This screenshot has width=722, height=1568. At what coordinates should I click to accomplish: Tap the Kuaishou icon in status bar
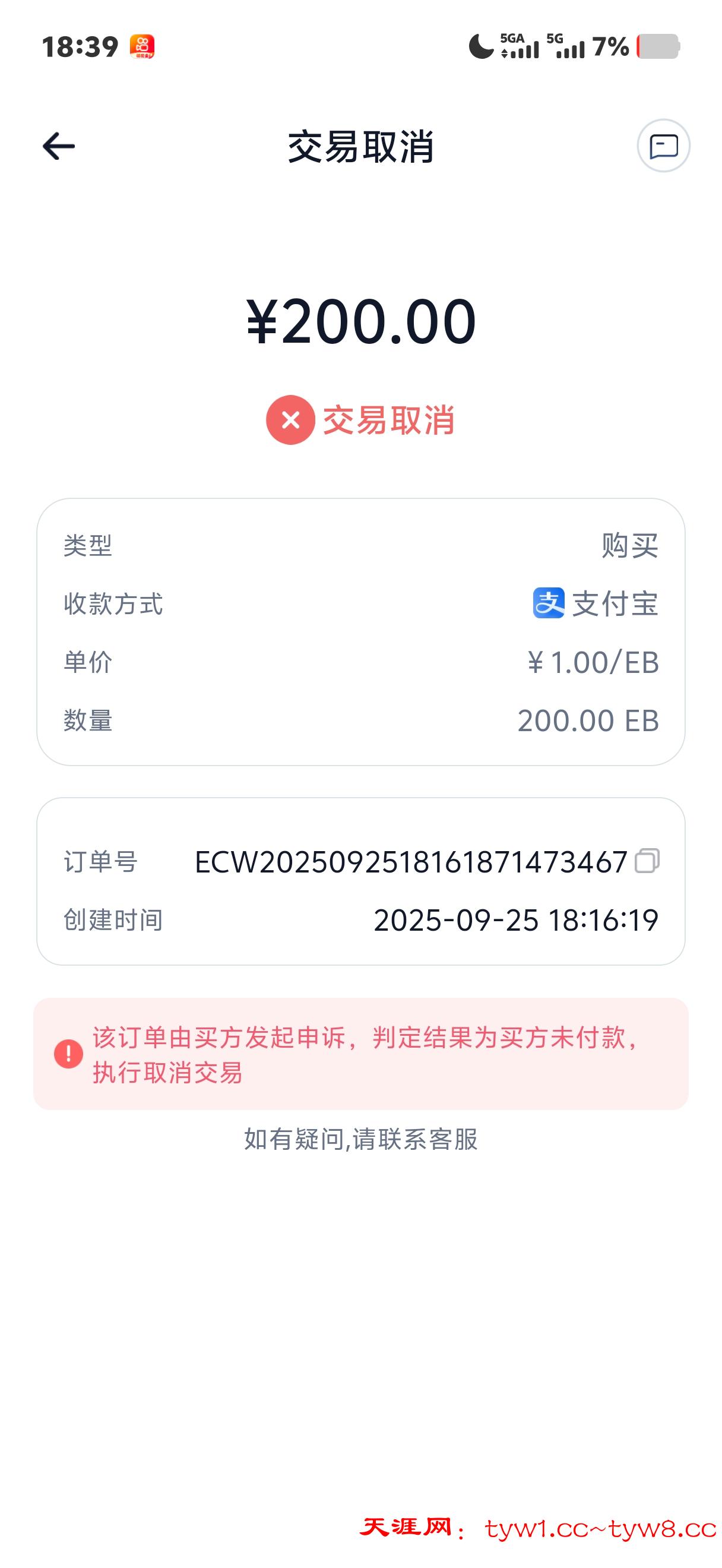tap(143, 46)
